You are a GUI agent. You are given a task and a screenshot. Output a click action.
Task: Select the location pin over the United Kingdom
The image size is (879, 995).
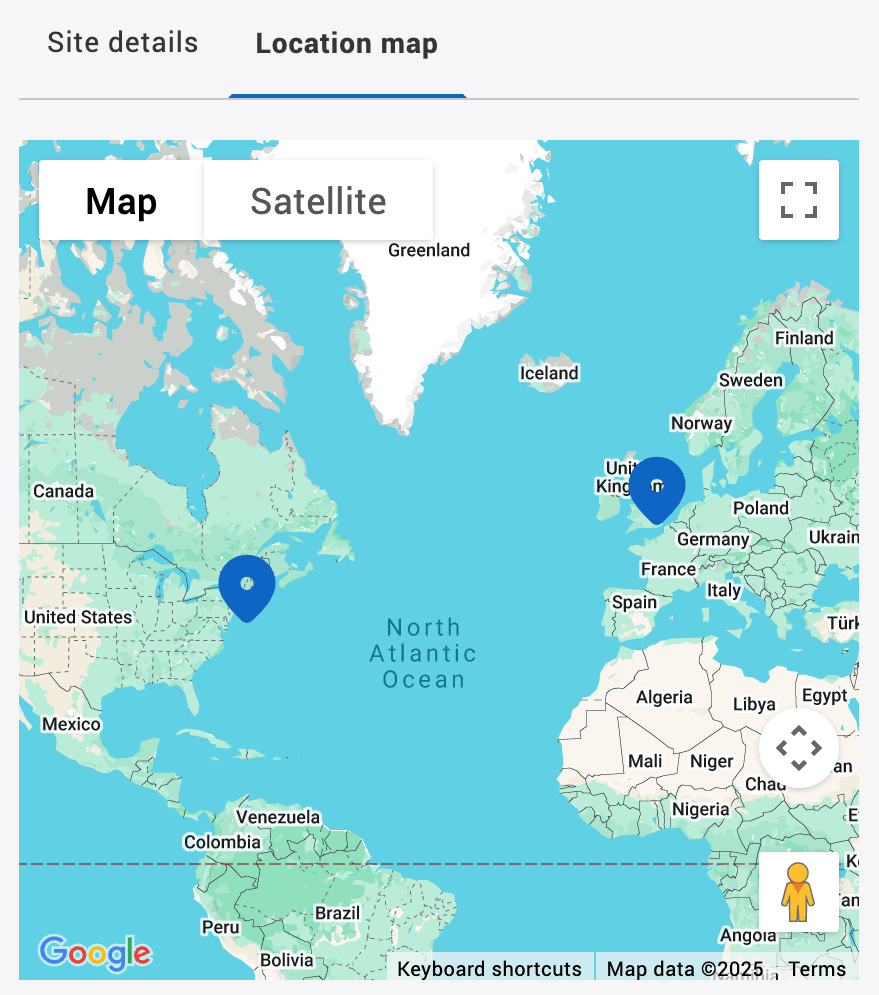(657, 488)
